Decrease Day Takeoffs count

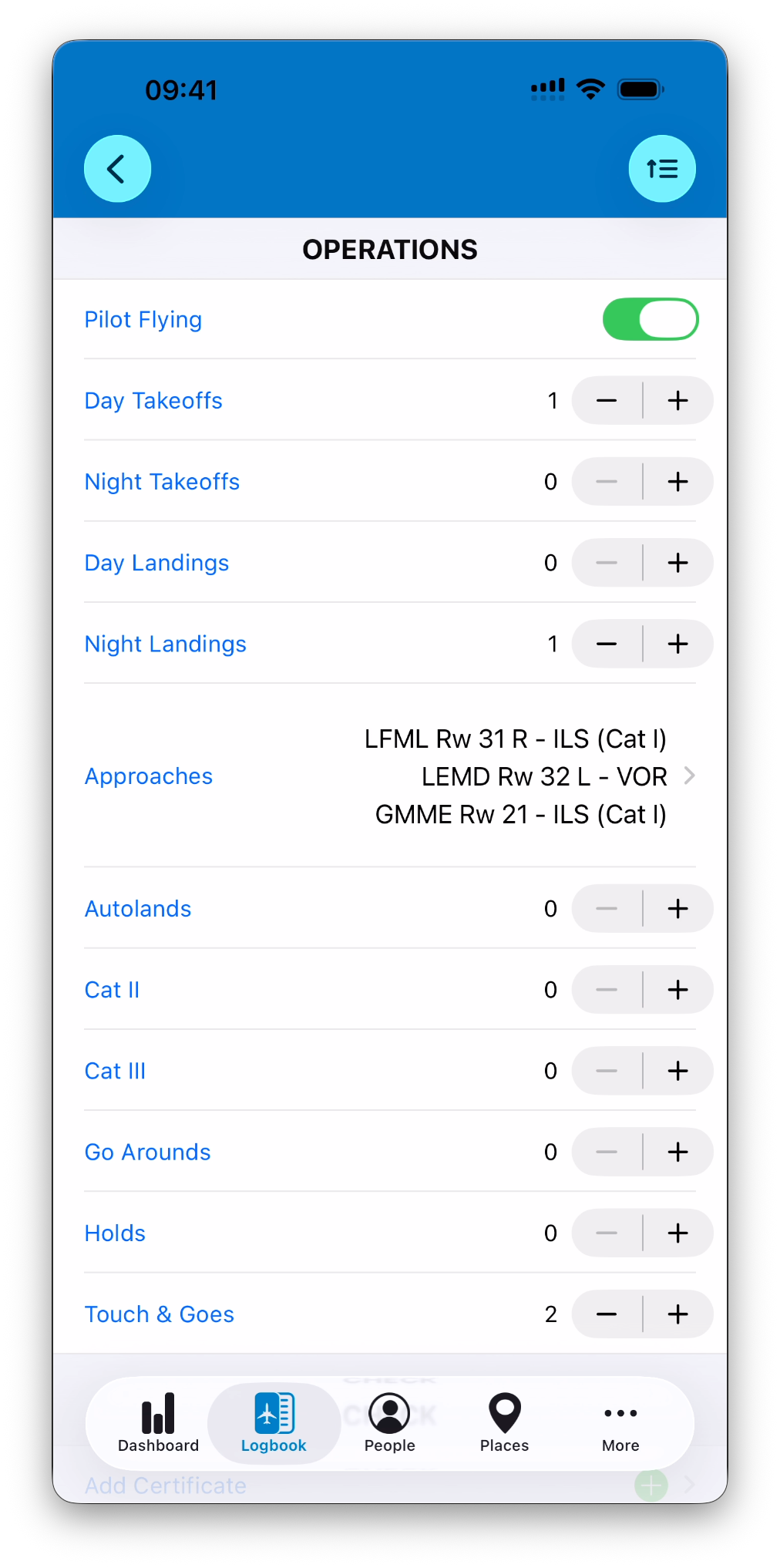607,401
